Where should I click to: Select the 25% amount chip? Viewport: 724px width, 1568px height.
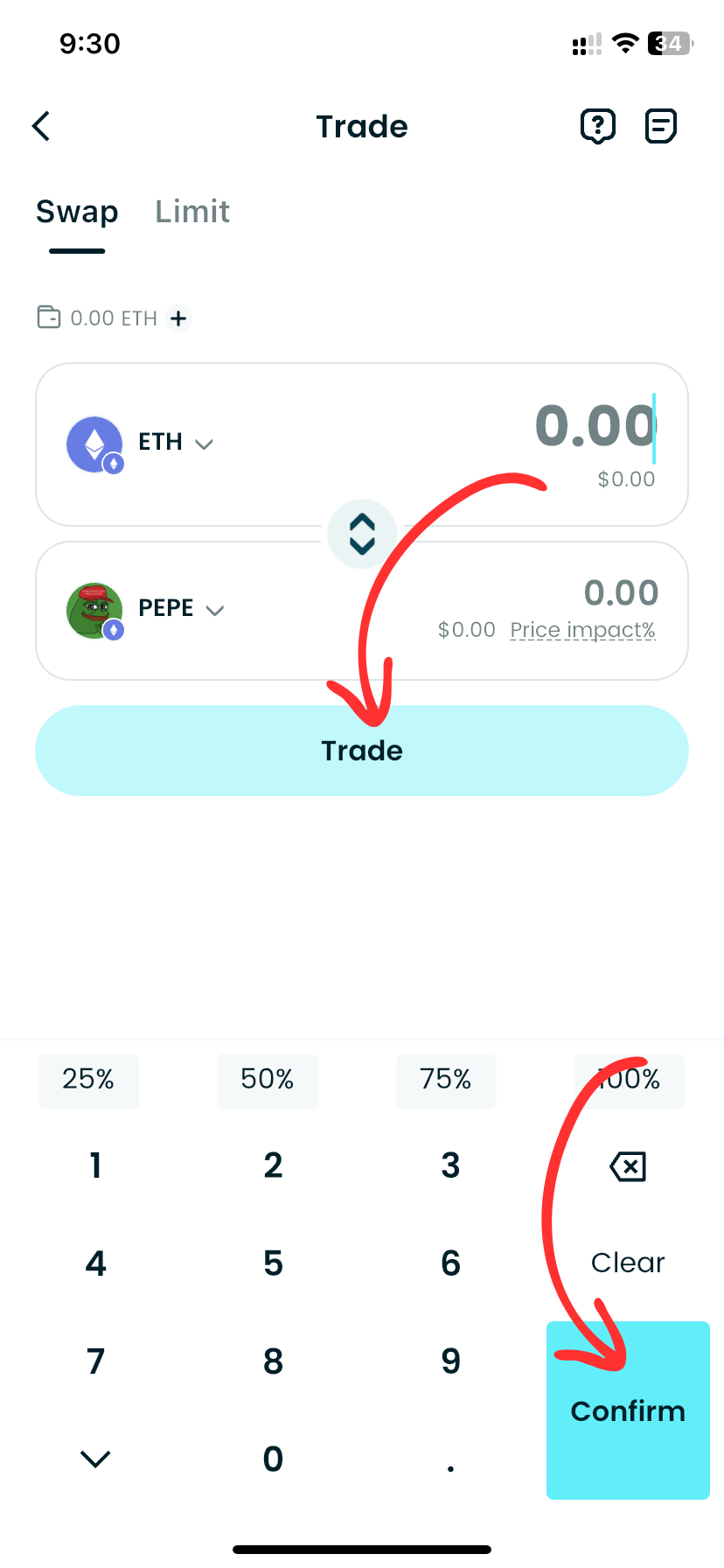point(88,1080)
